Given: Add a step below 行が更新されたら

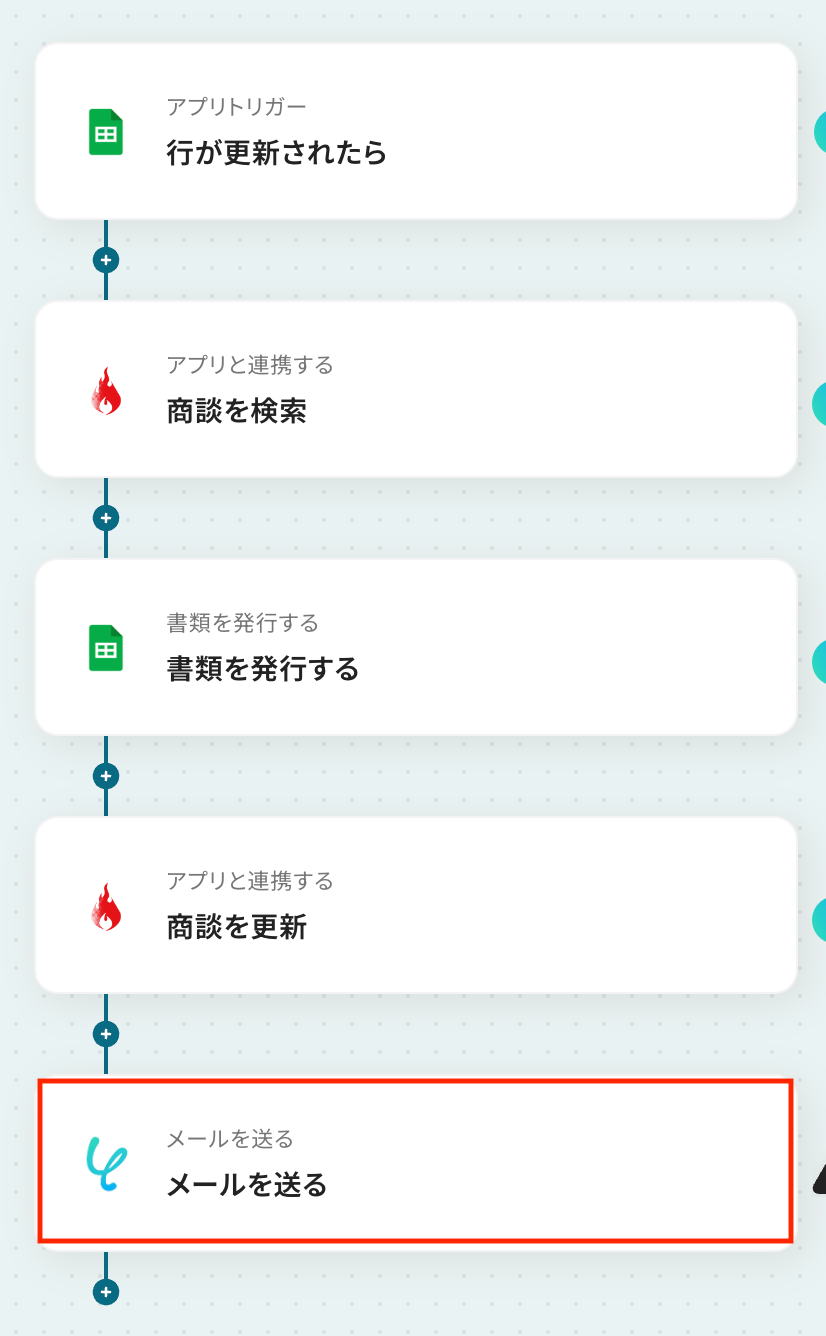Looking at the screenshot, I should pyautogui.click(x=106, y=260).
